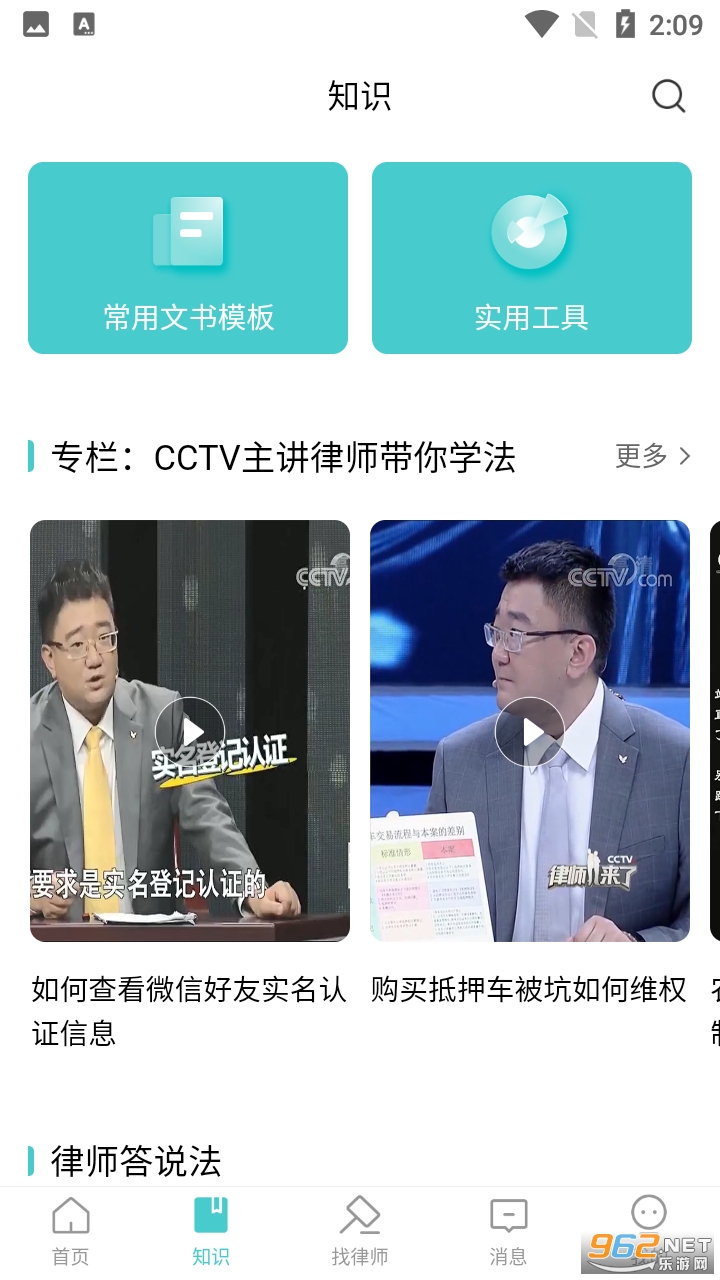The height and width of the screenshot is (1280, 720).
Task: Go to the 找律师 tab
Action: click(359, 1232)
